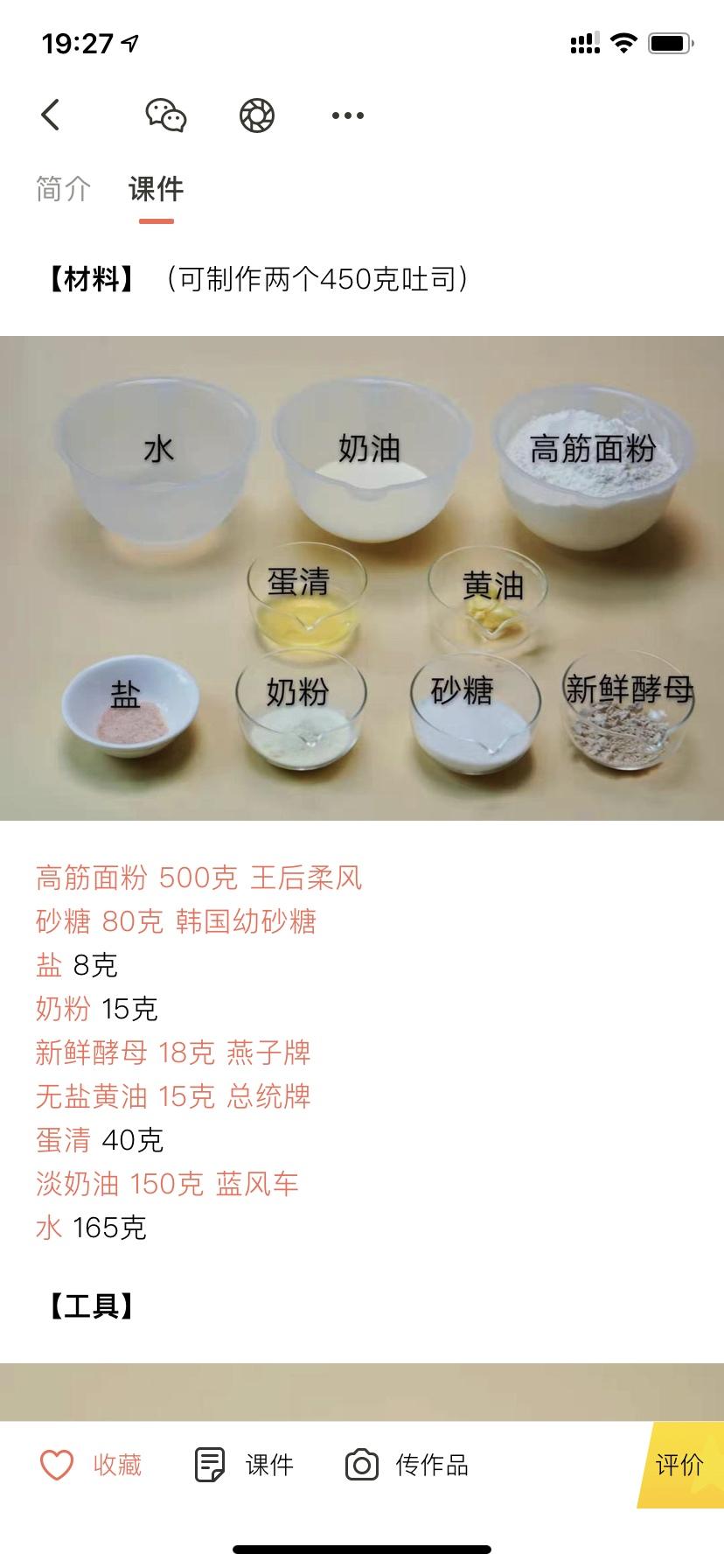The width and height of the screenshot is (724, 1568).
Task: Switch to the 简介 tab
Action: click(62, 189)
